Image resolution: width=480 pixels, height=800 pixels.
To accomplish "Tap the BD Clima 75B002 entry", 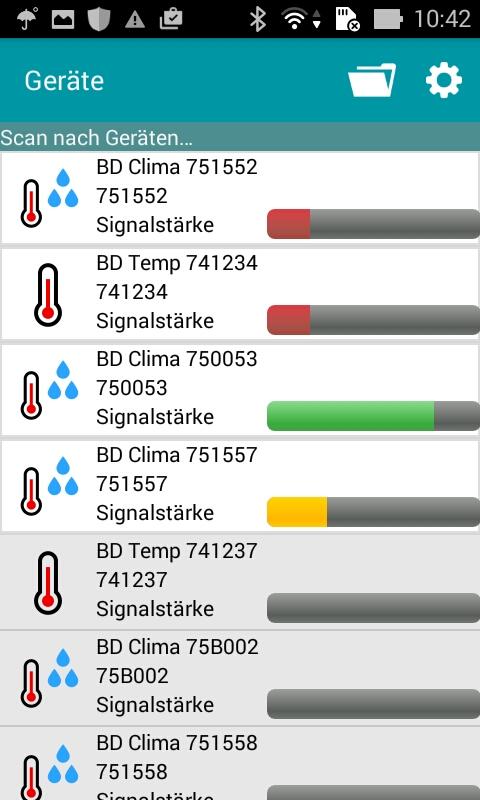I will point(240,678).
